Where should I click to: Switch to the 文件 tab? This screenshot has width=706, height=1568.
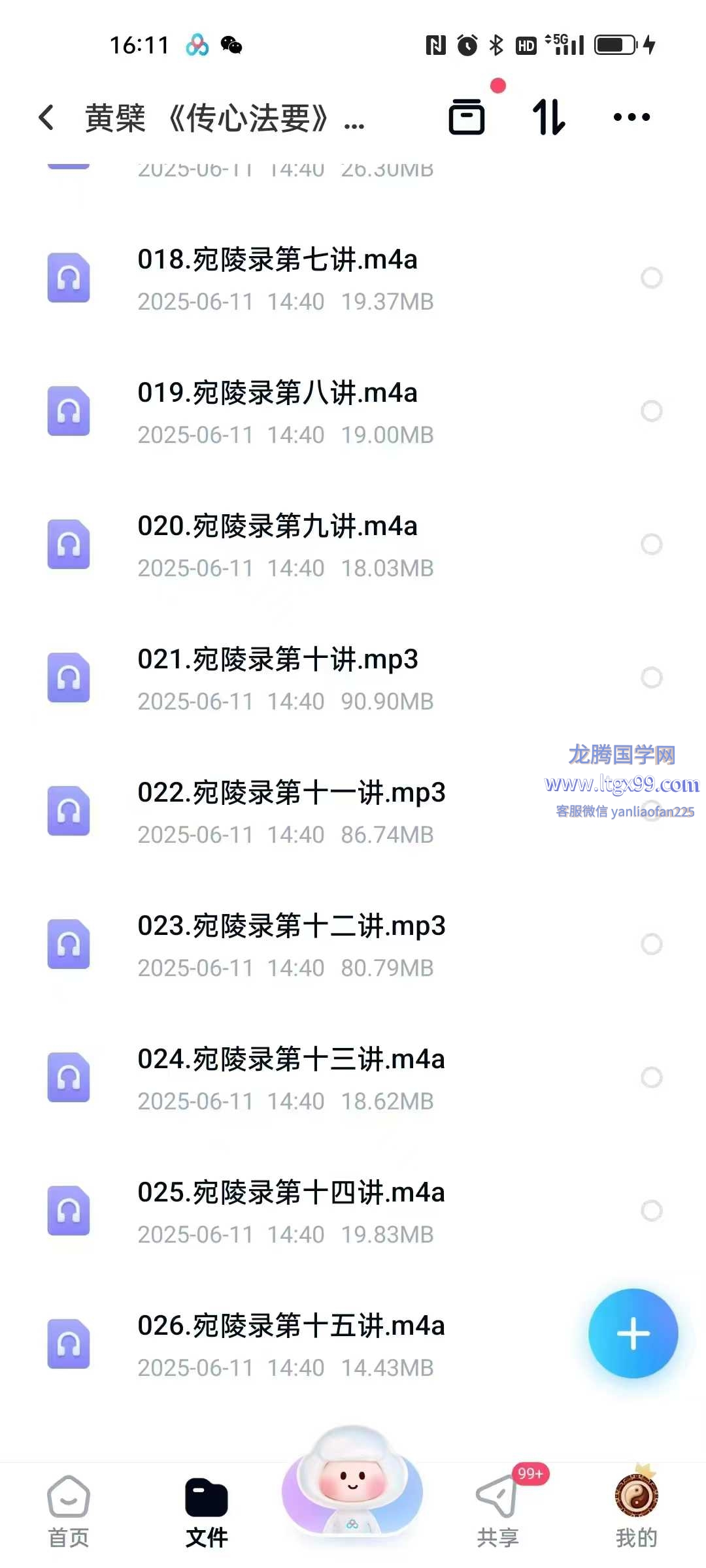(x=207, y=1512)
